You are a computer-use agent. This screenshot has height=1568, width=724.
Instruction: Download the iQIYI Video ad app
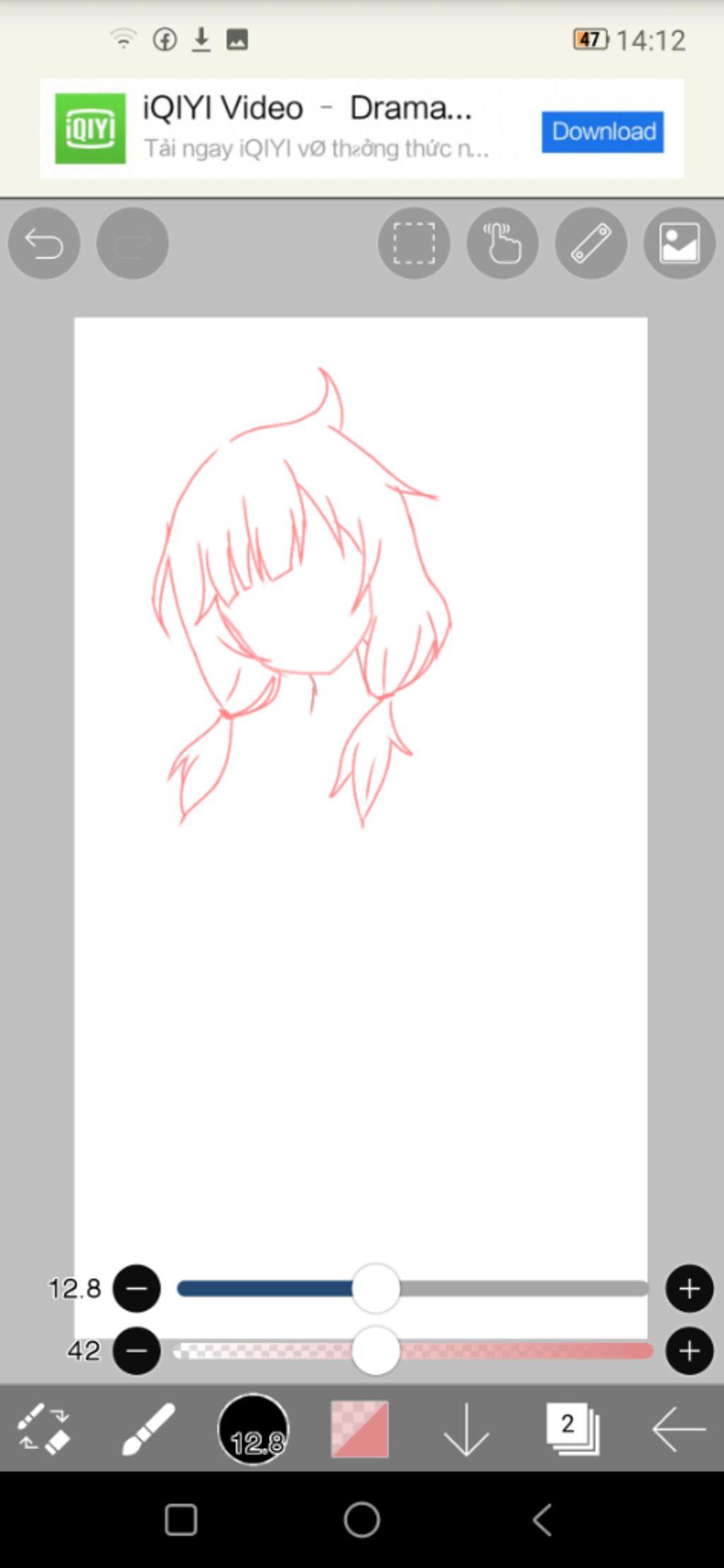[x=602, y=132]
